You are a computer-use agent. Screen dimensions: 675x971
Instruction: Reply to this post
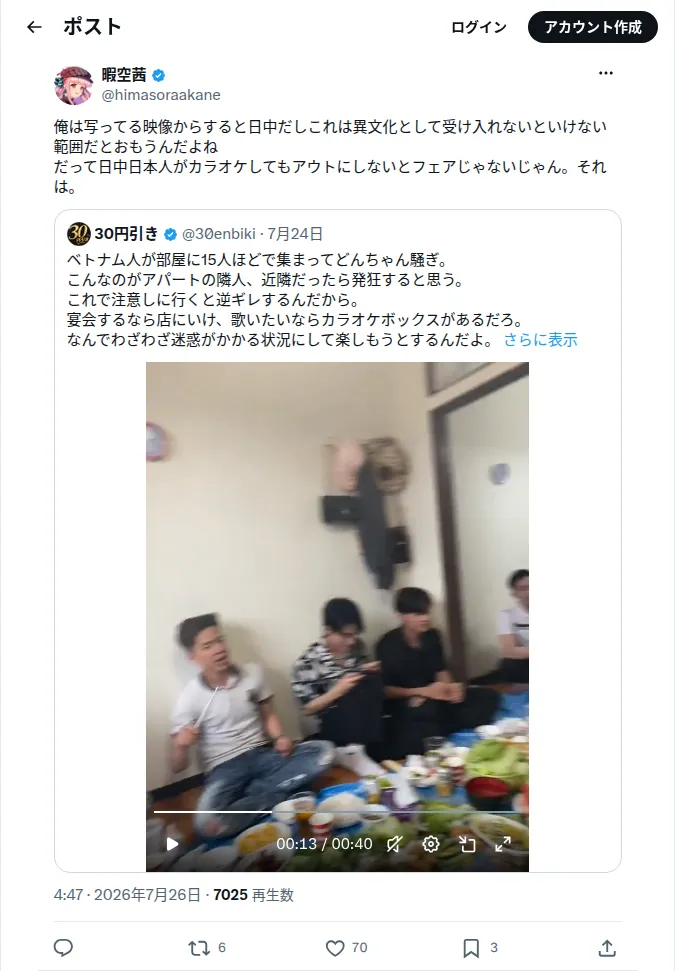coord(63,947)
